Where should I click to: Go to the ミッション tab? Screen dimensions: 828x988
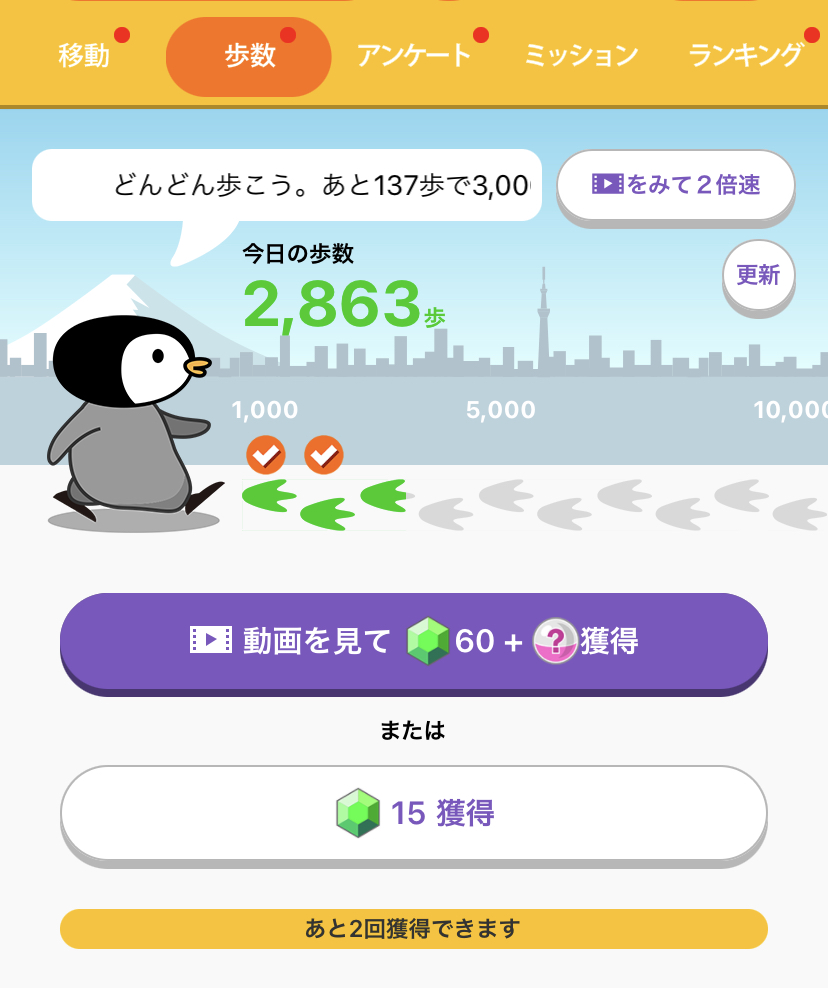coord(581,56)
